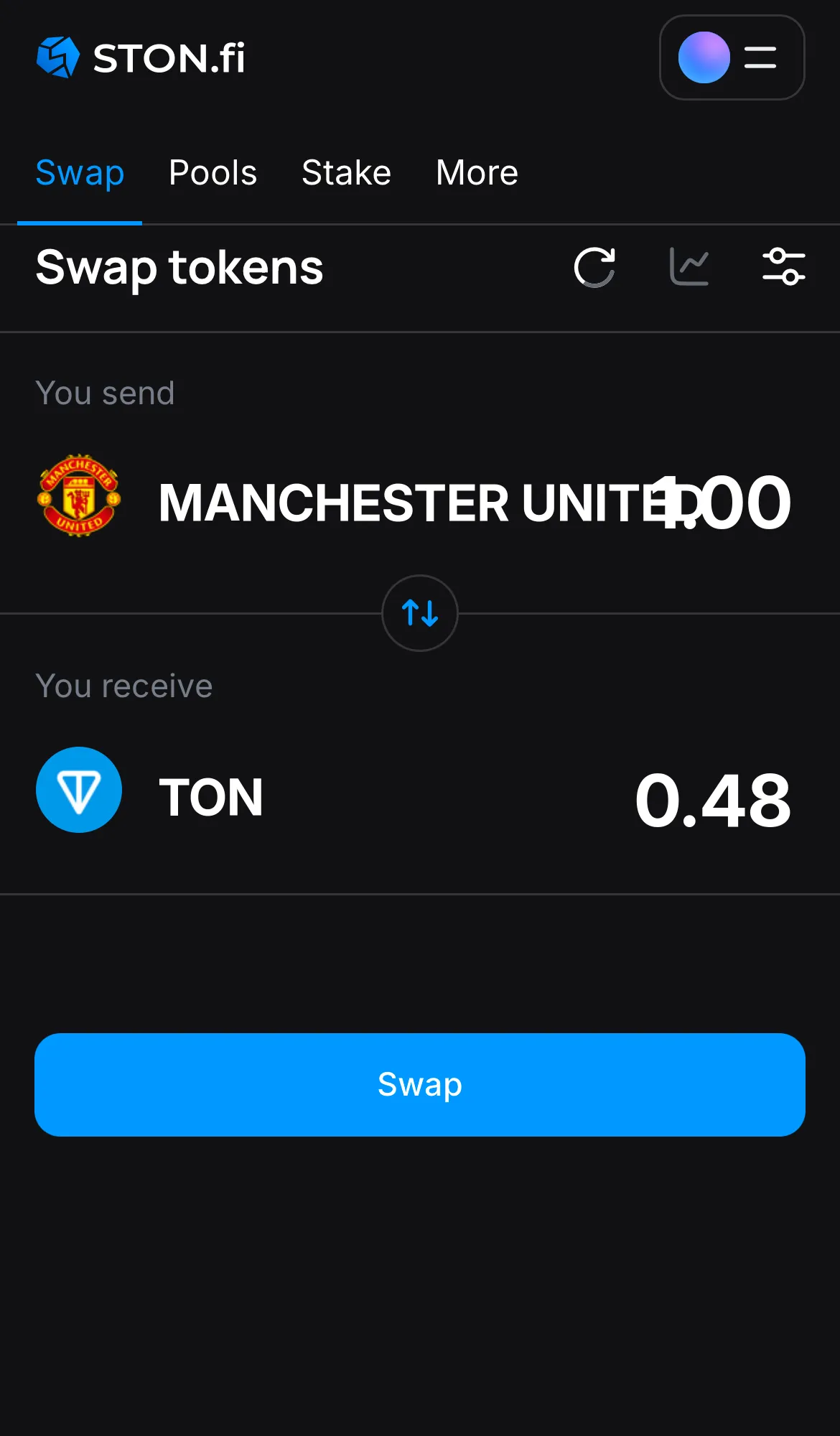Open the hamburger menu
The height and width of the screenshot is (1436, 840).
(x=760, y=58)
